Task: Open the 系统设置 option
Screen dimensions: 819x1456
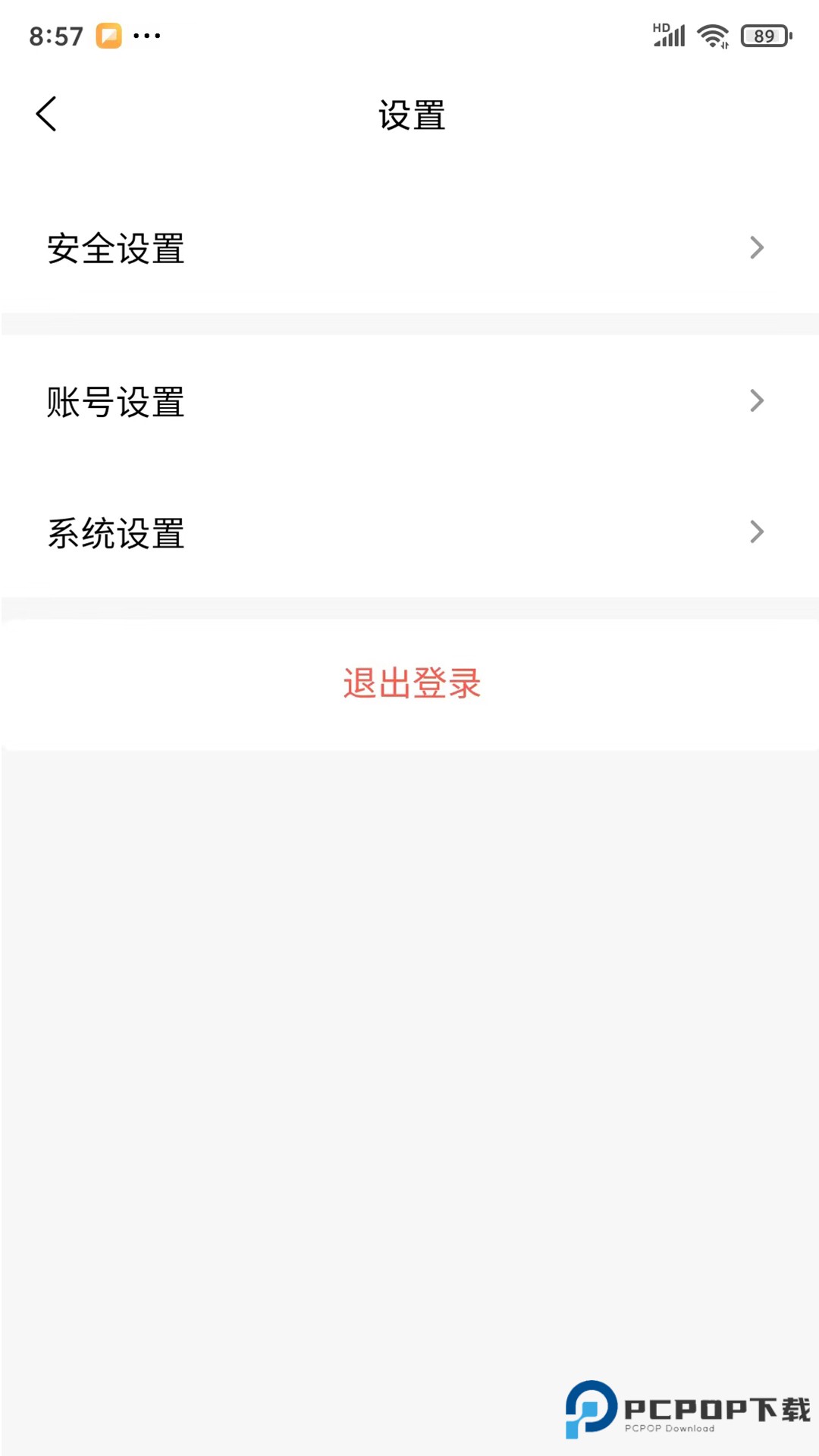Action: (115, 535)
